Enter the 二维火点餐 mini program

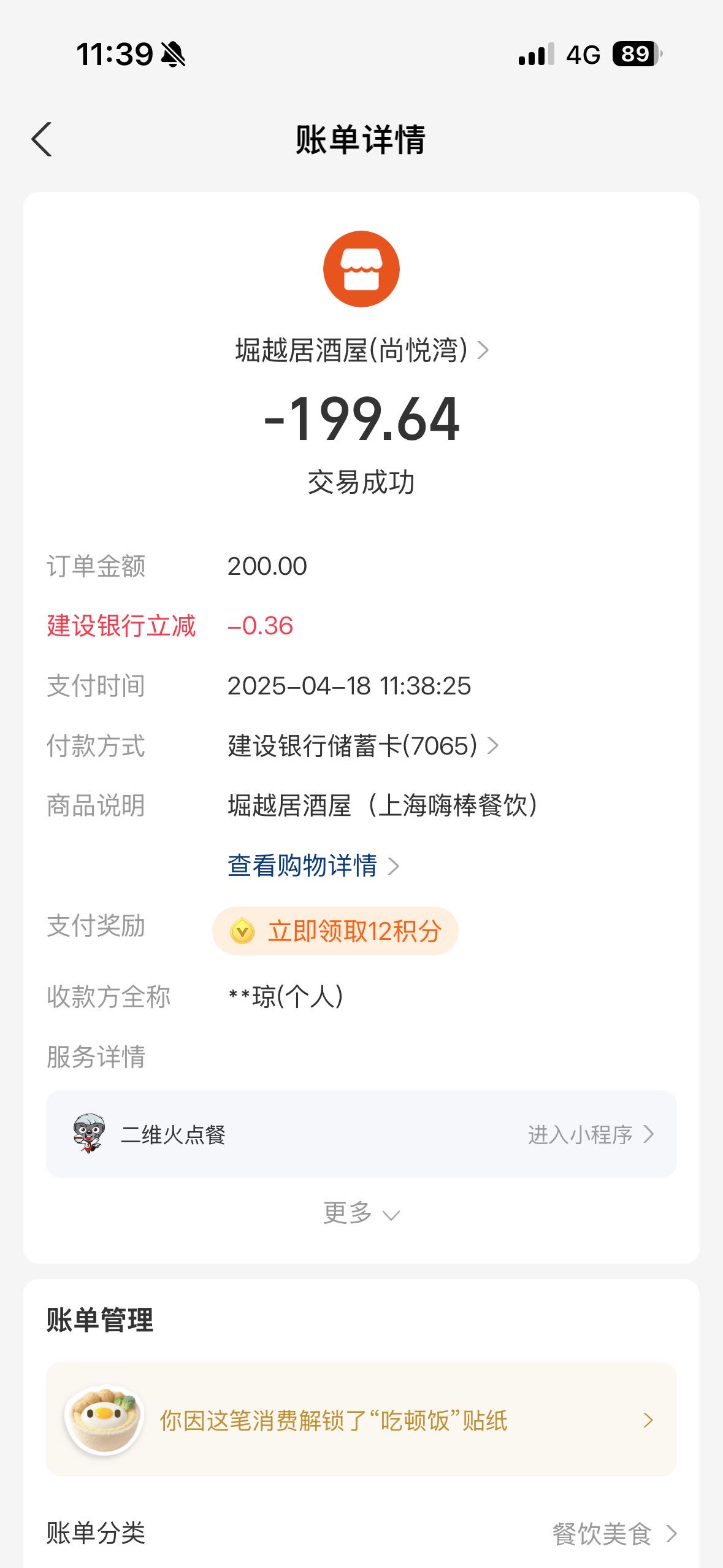[x=361, y=1134]
